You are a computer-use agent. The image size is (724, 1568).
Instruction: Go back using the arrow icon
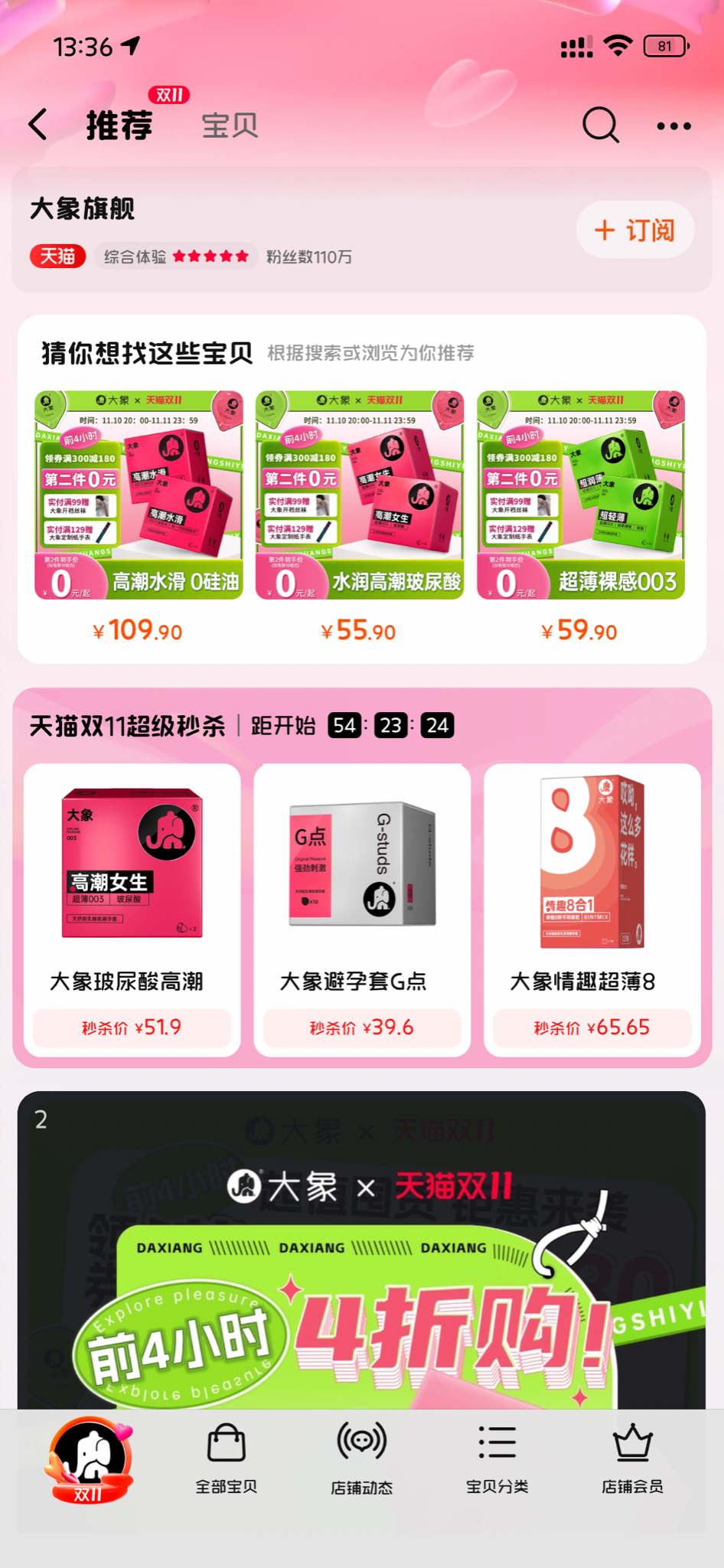pos(38,125)
